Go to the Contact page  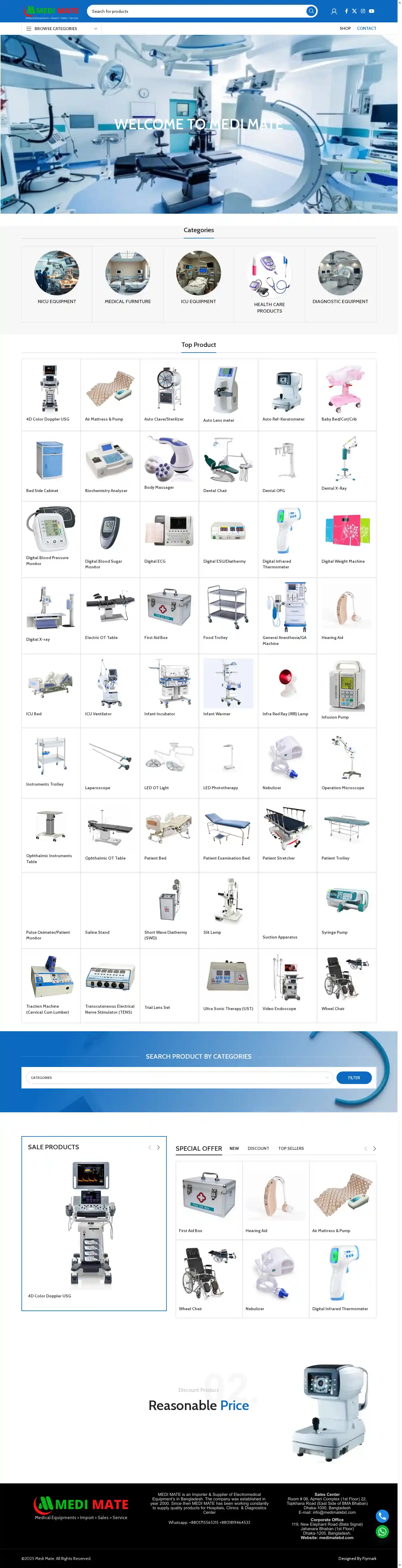[x=366, y=29]
